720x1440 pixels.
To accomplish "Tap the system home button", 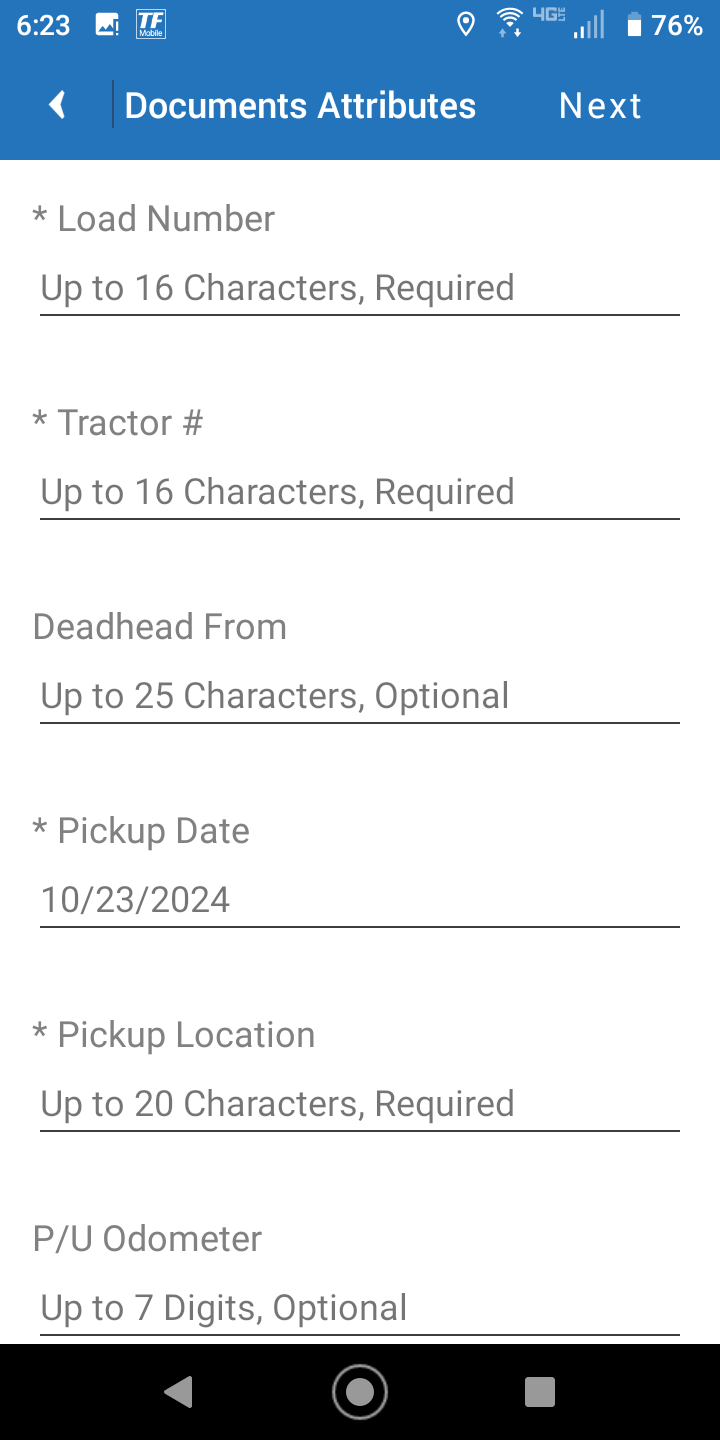I will pyautogui.click(x=360, y=1392).
